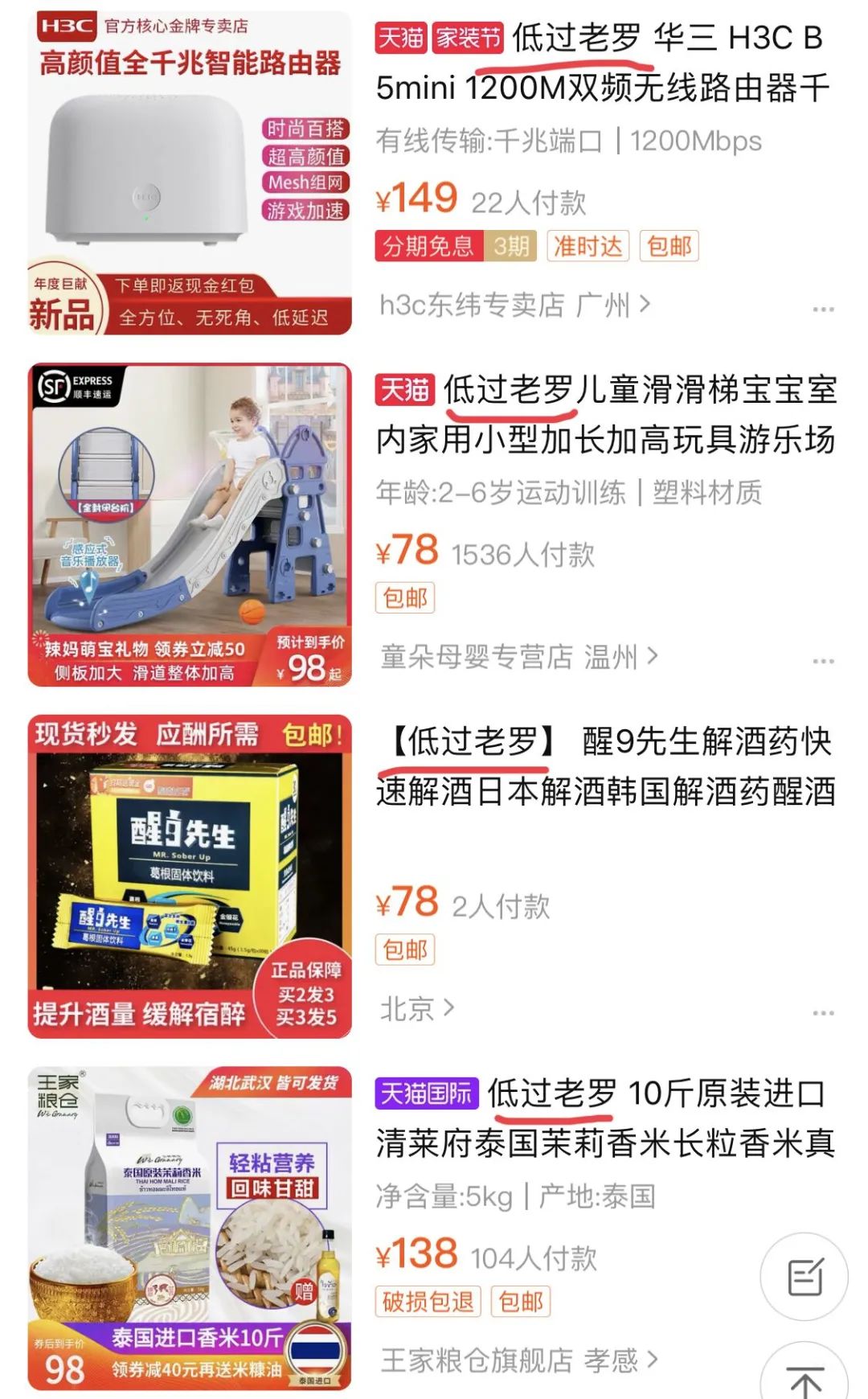Open more options for the H3C router
The width and height of the screenshot is (868, 1399).
click(823, 309)
